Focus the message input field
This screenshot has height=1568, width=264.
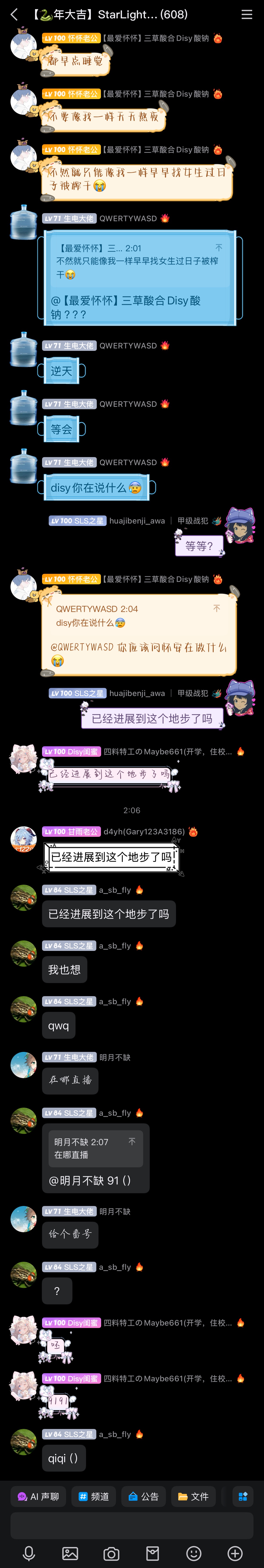(132, 1525)
